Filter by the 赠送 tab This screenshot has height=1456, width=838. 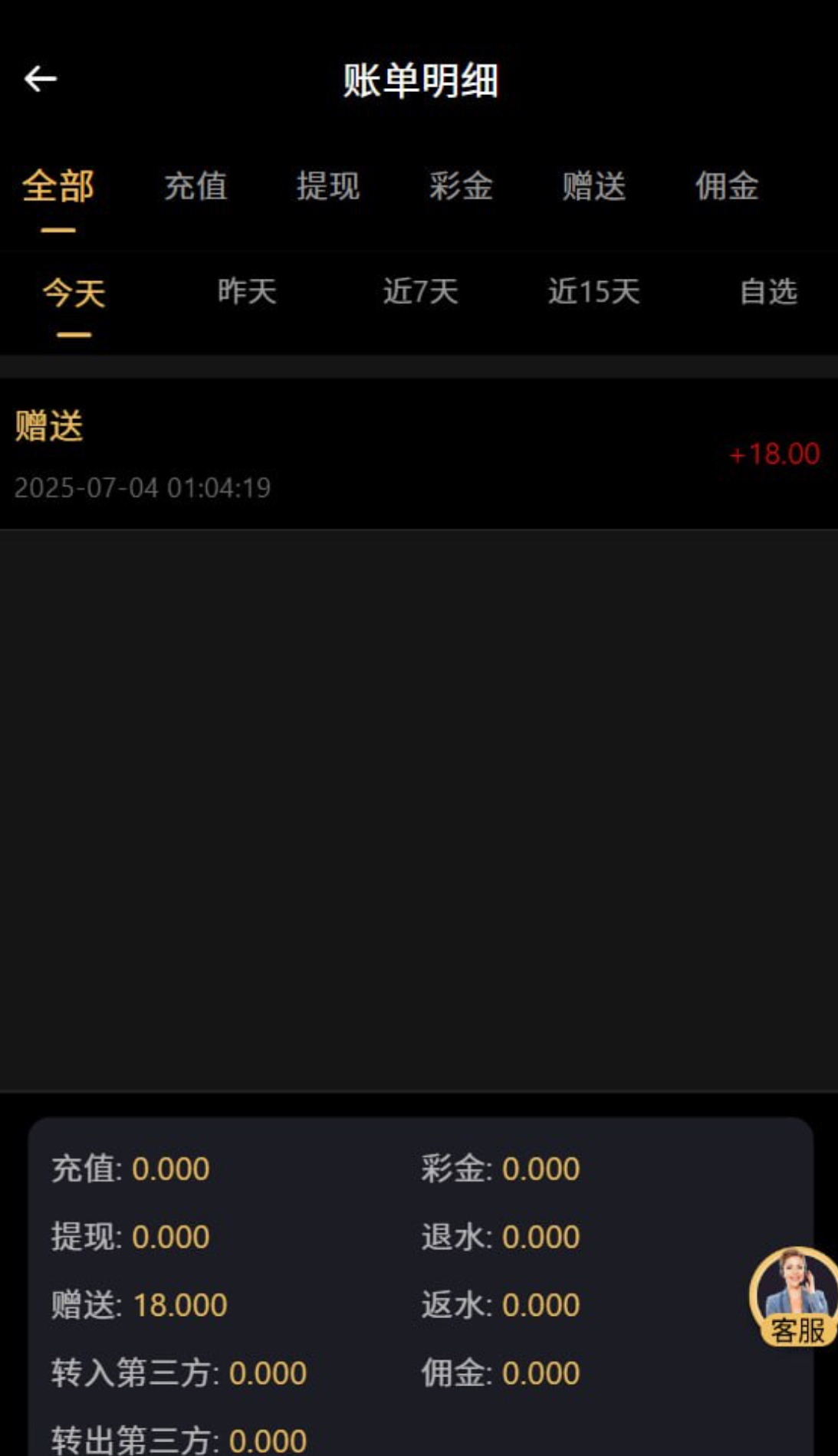[594, 186]
